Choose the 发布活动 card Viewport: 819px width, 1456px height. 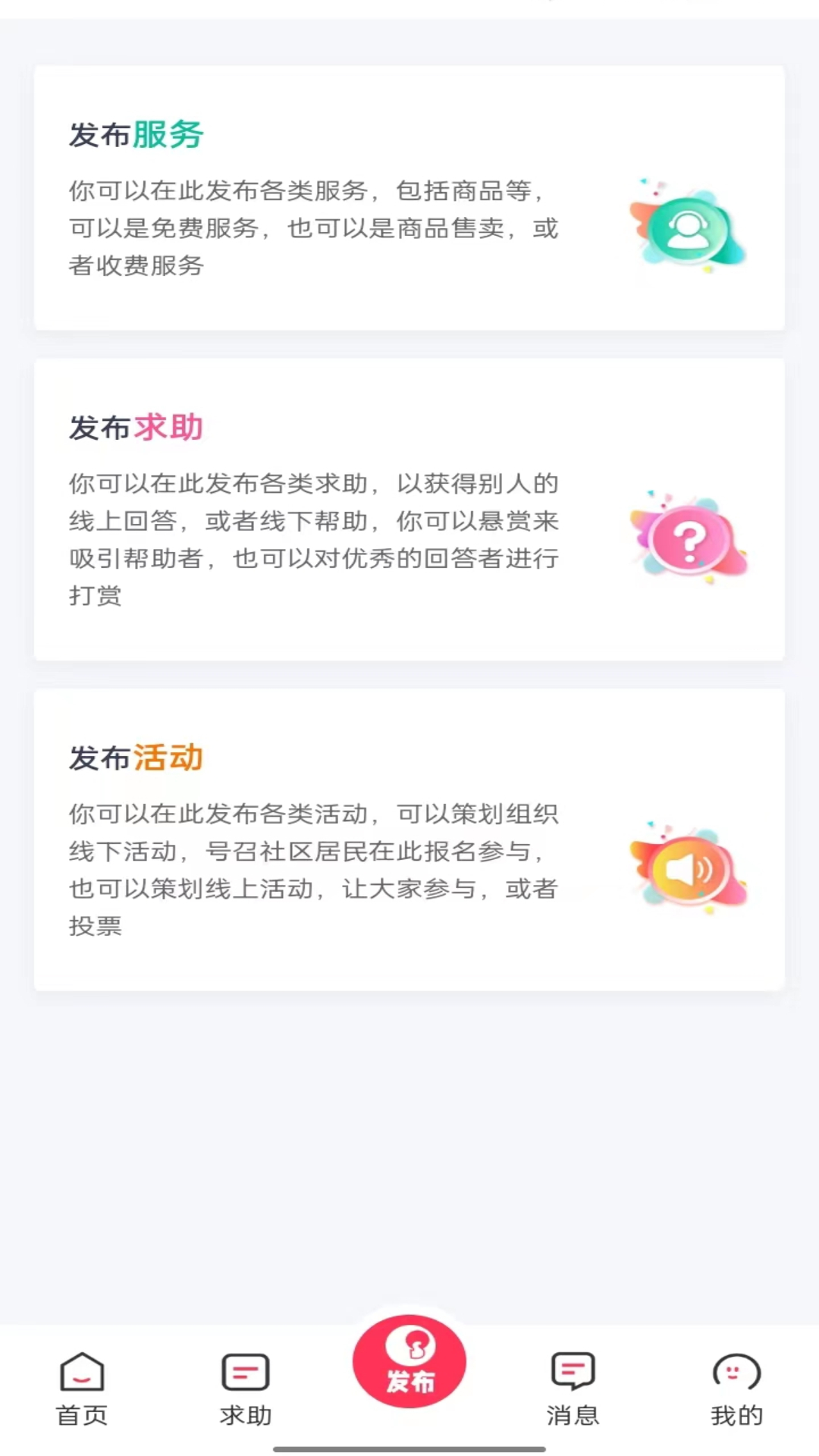tap(409, 839)
